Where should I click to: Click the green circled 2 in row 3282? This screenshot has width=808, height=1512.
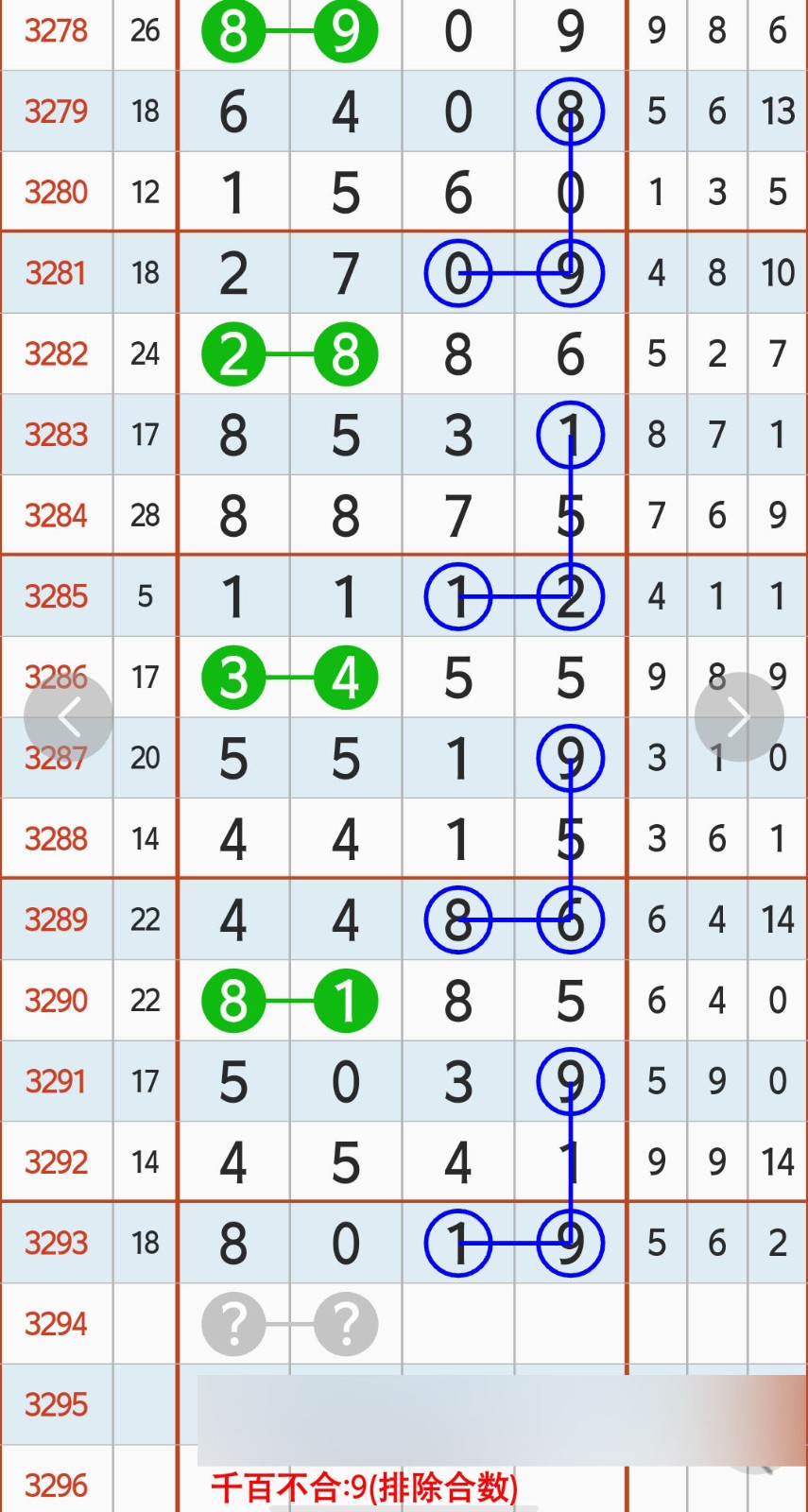tap(234, 353)
